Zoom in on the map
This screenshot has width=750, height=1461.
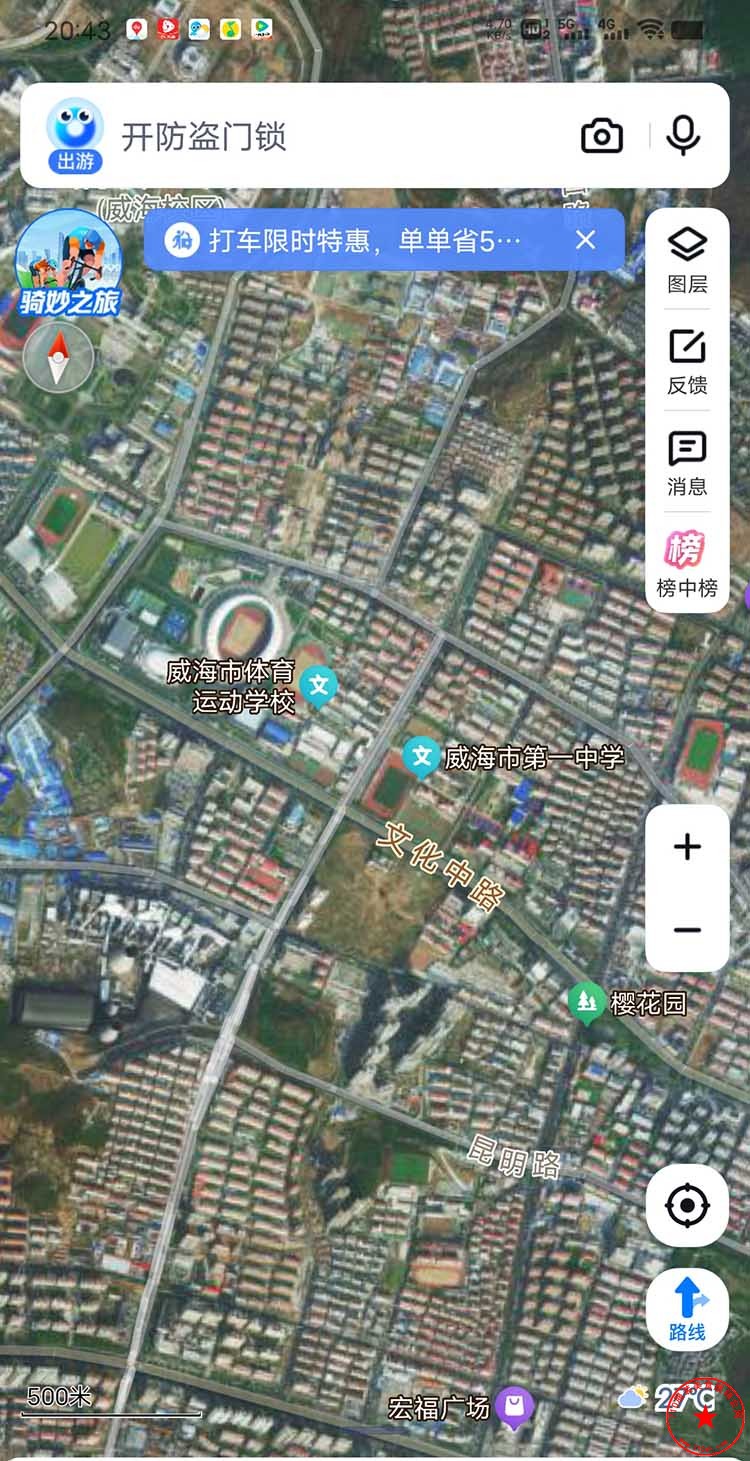coord(687,847)
